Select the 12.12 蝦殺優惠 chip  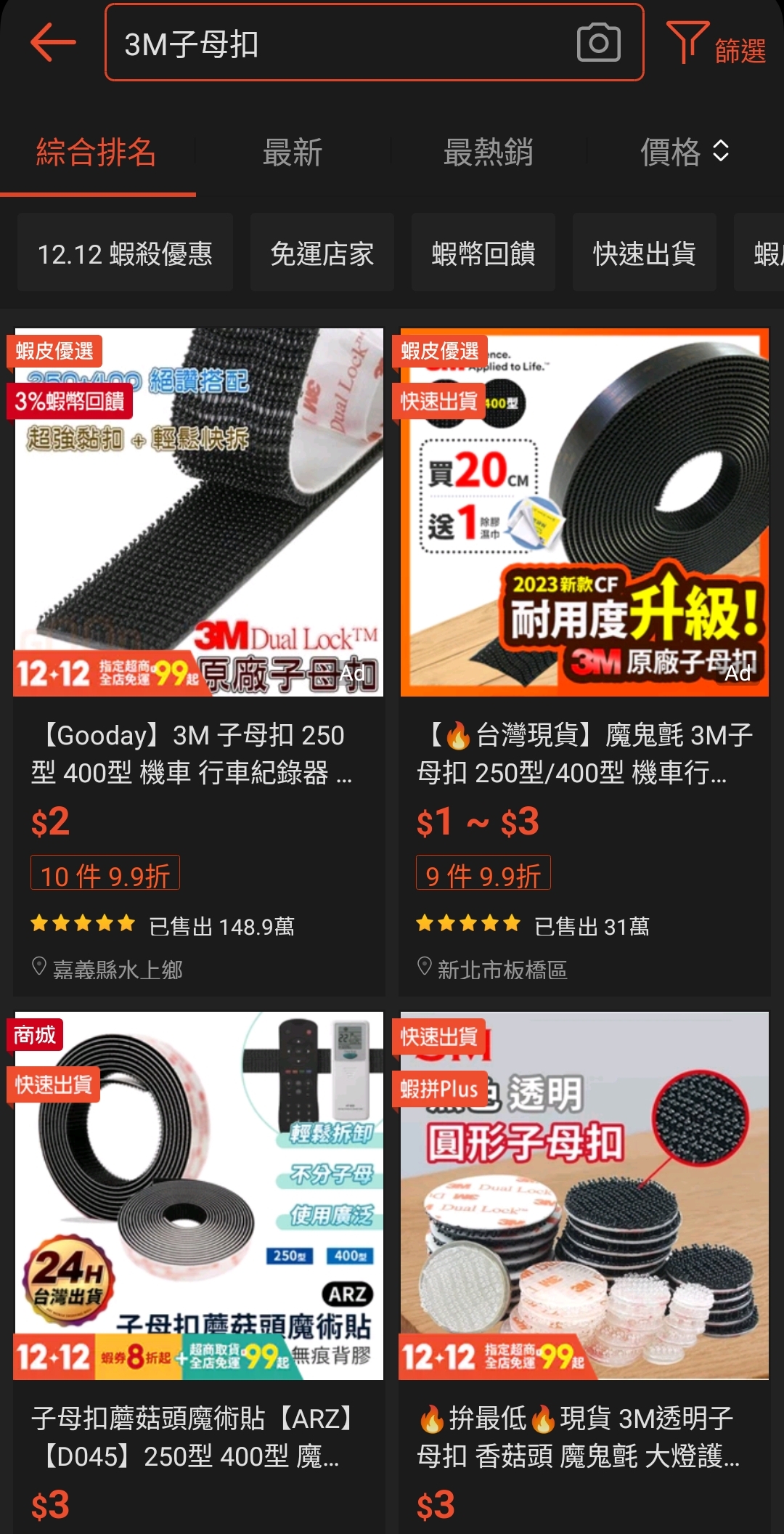coord(125,253)
